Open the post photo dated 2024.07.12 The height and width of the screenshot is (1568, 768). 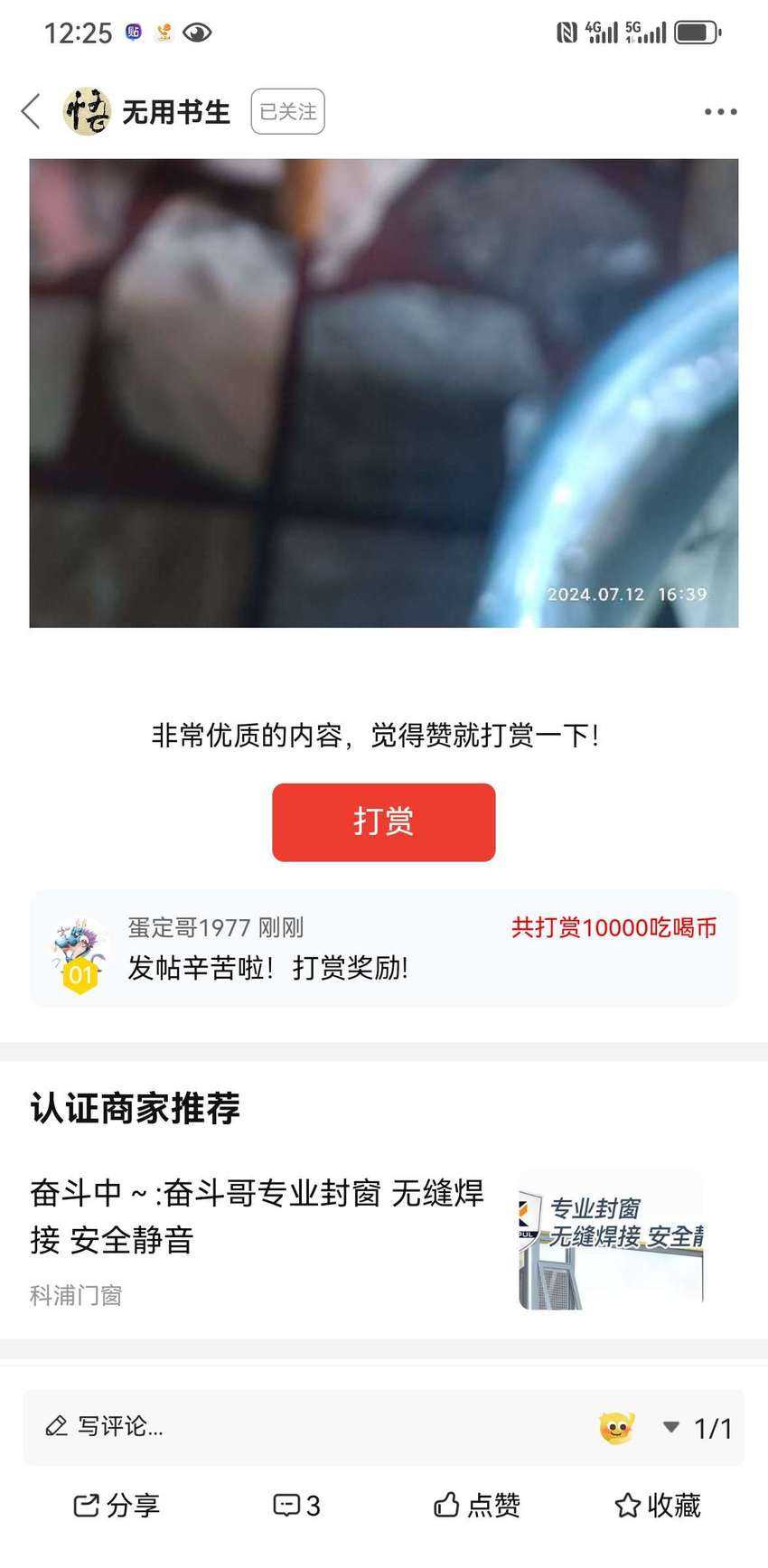[x=384, y=393]
